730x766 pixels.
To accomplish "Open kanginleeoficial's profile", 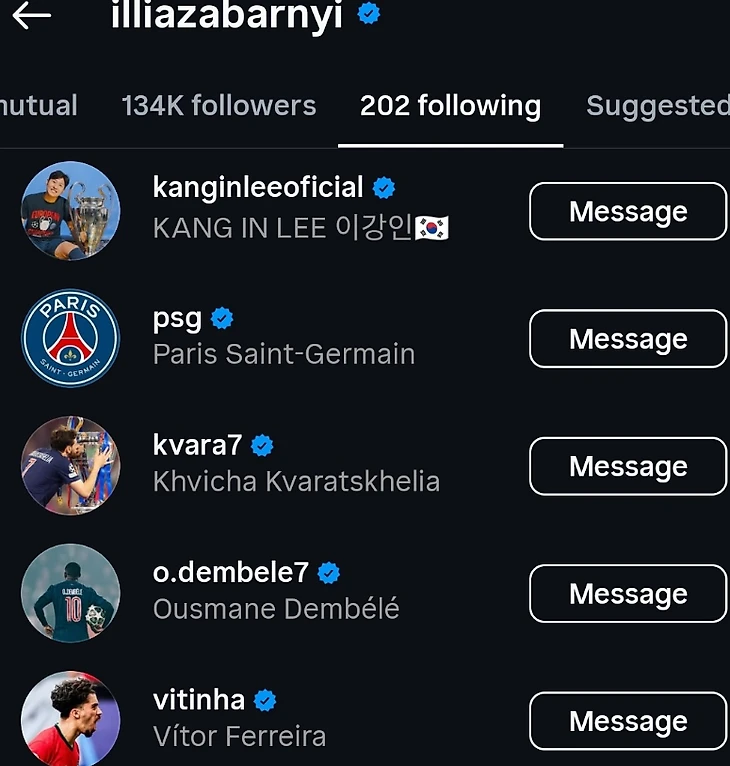I will coord(258,187).
